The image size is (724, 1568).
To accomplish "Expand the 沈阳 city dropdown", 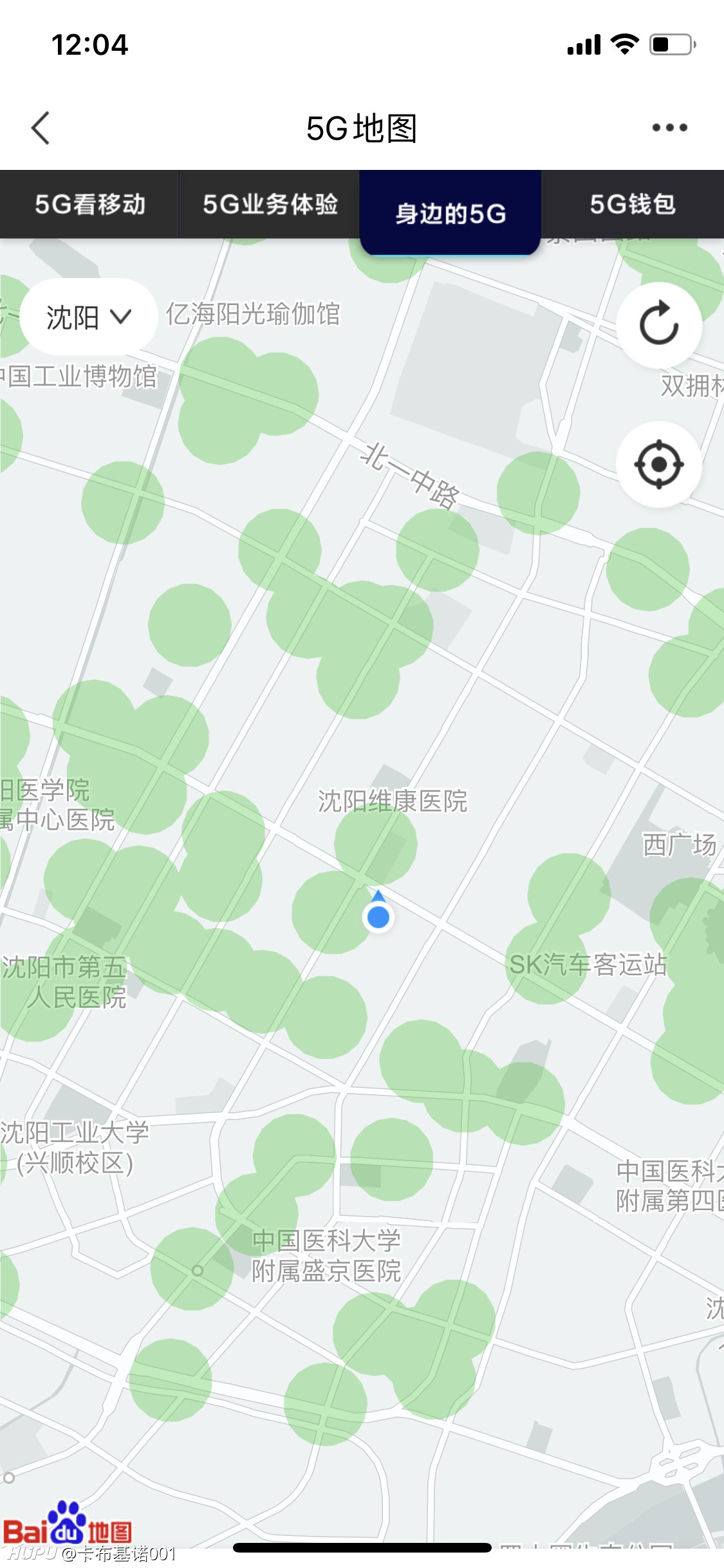I will pos(89,317).
